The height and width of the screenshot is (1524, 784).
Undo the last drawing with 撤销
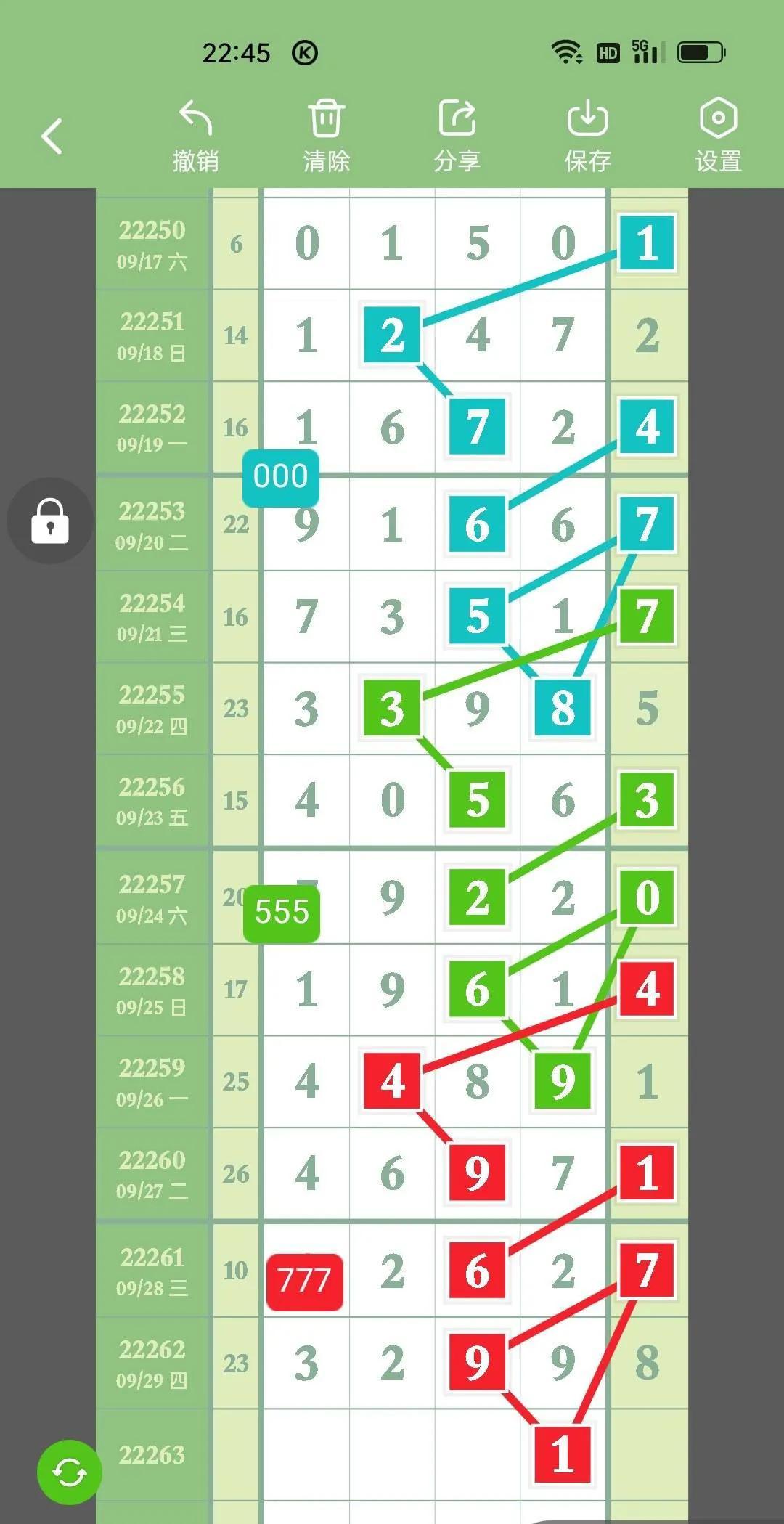click(x=195, y=136)
